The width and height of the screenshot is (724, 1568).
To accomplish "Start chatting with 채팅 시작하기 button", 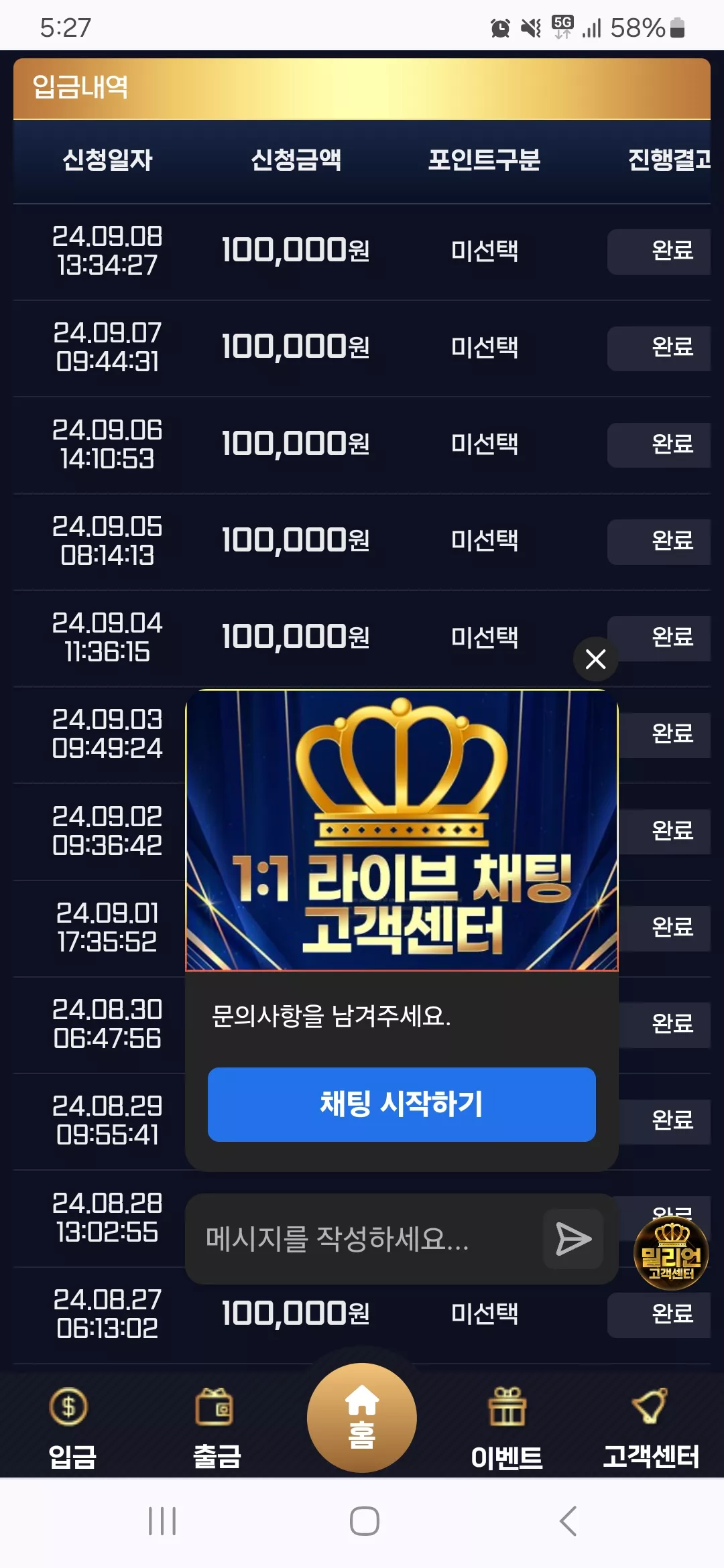I will pyautogui.click(x=402, y=1104).
